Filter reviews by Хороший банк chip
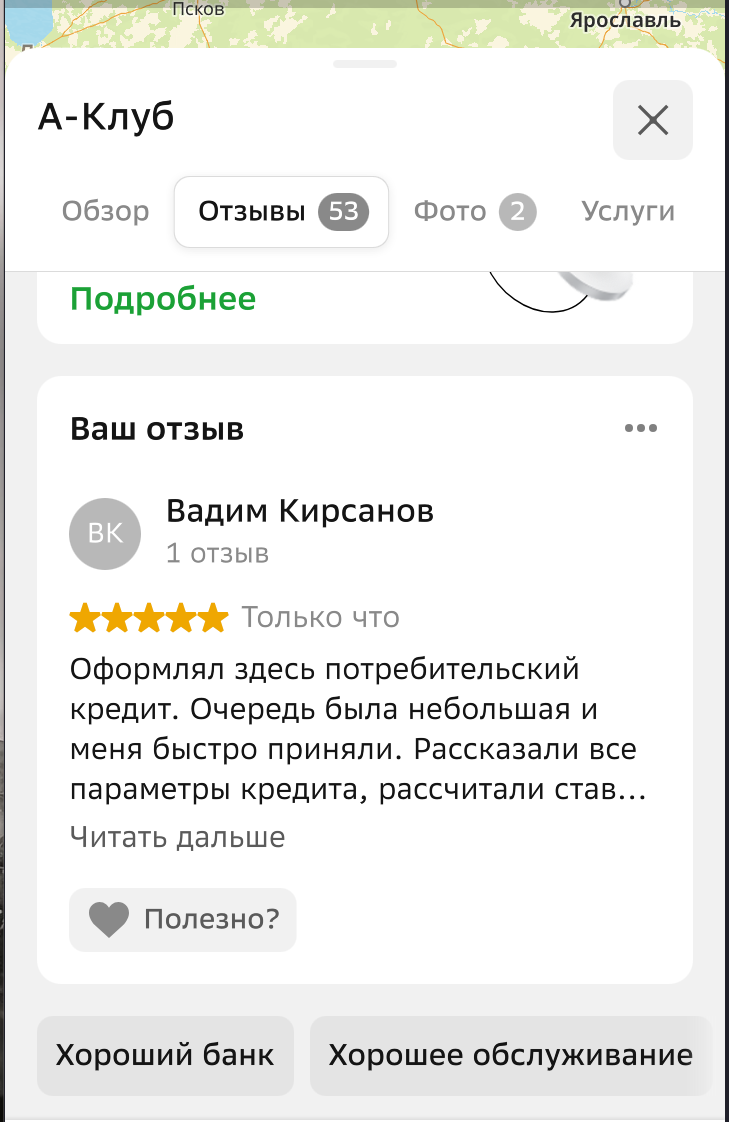The width and height of the screenshot is (729, 1122). click(165, 1056)
